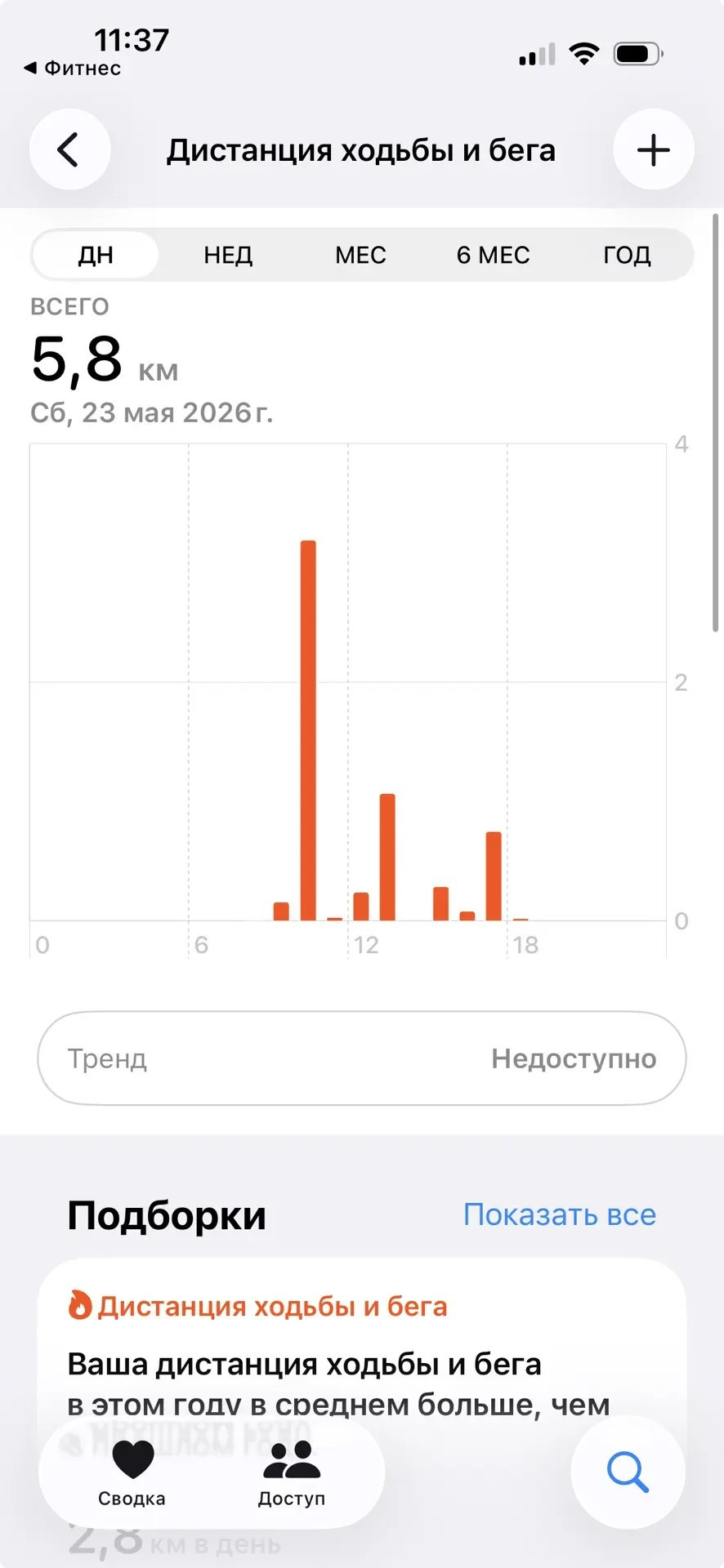The height and width of the screenshot is (1568, 724).
Task: Return to the Фитнес app
Action: 73,68
